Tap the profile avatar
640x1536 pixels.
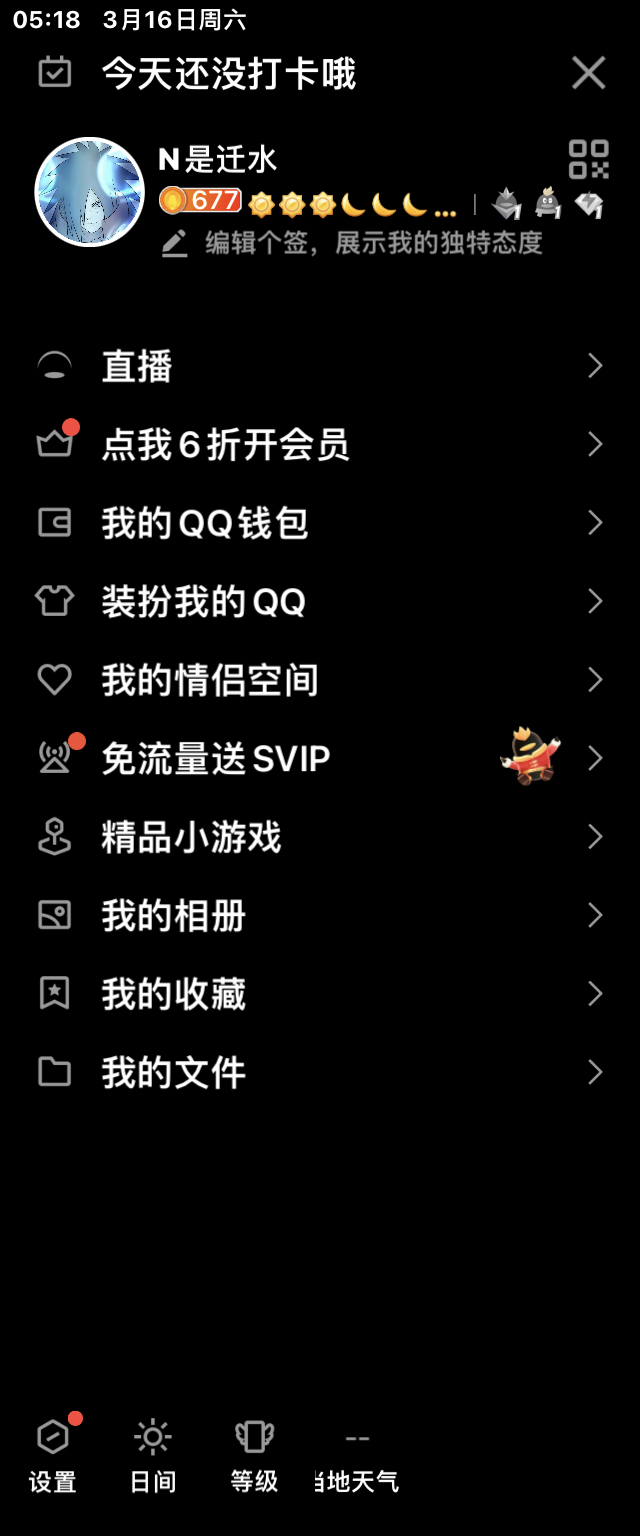coord(90,192)
